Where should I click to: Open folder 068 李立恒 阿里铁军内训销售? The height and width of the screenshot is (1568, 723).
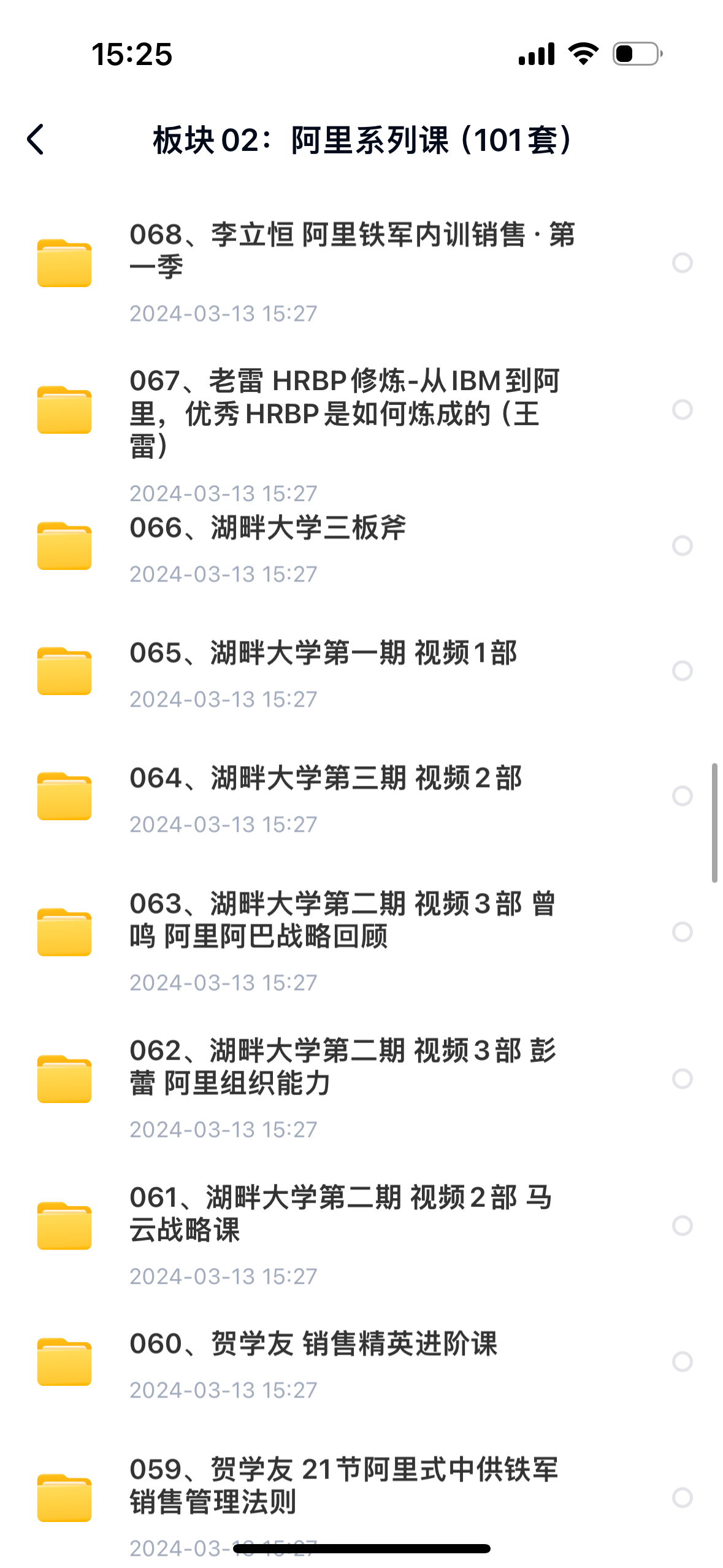click(x=352, y=250)
